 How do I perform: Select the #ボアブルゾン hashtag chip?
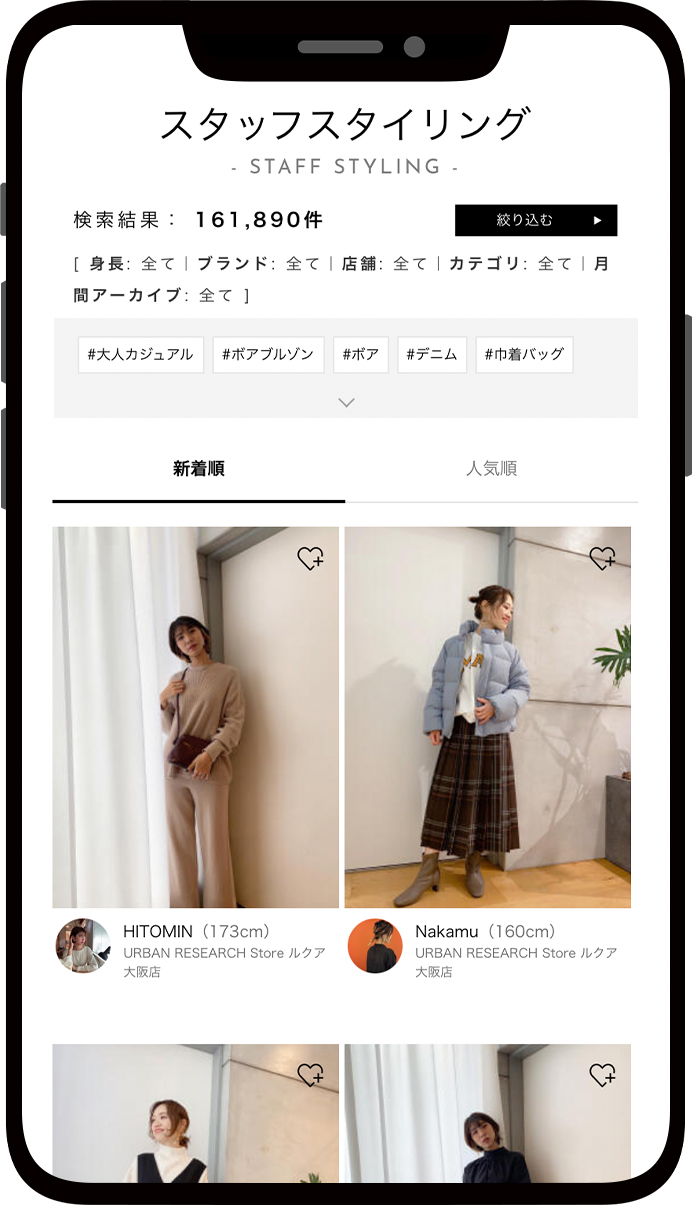coord(268,354)
